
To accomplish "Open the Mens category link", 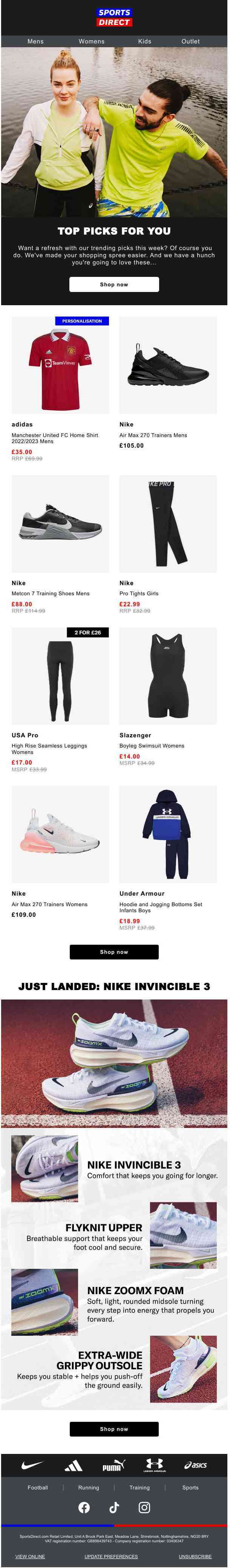I will pyautogui.click(x=35, y=42).
